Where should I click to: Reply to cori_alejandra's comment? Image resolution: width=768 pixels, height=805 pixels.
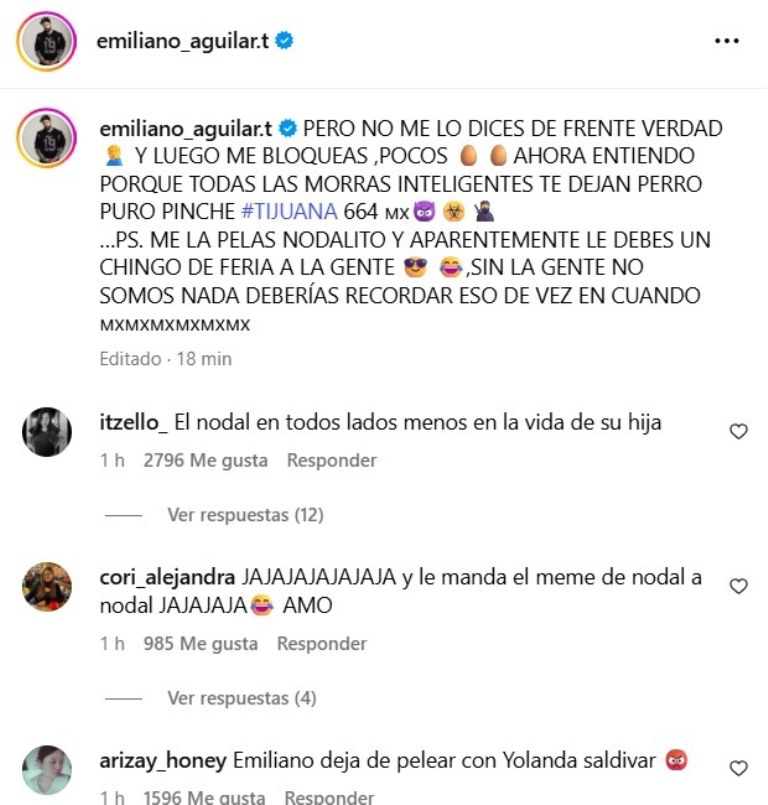coord(321,644)
